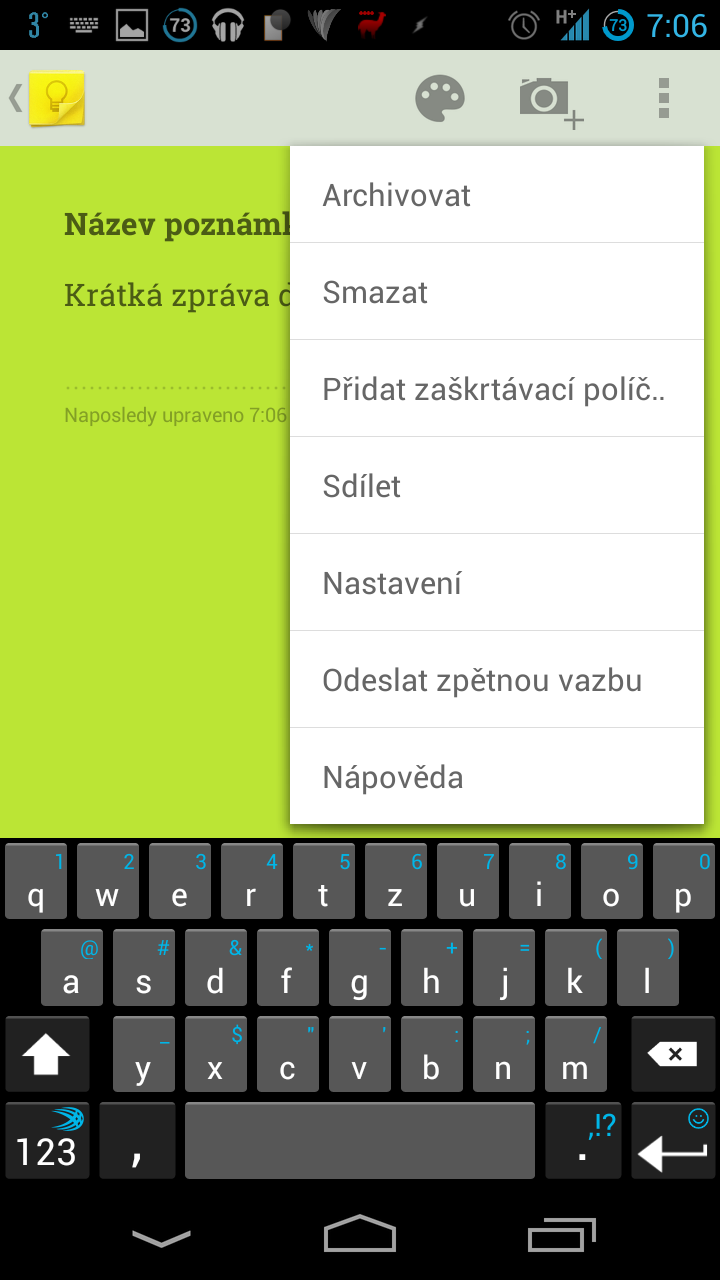Open the color palette icon
Image resolution: width=720 pixels, height=1280 pixels.
[440, 99]
